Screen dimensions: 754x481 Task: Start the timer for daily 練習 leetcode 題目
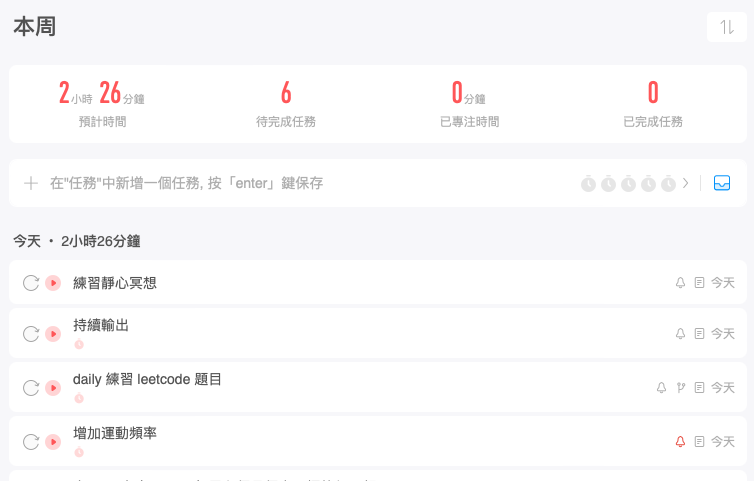pyautogui.click(x=53, y=387)
